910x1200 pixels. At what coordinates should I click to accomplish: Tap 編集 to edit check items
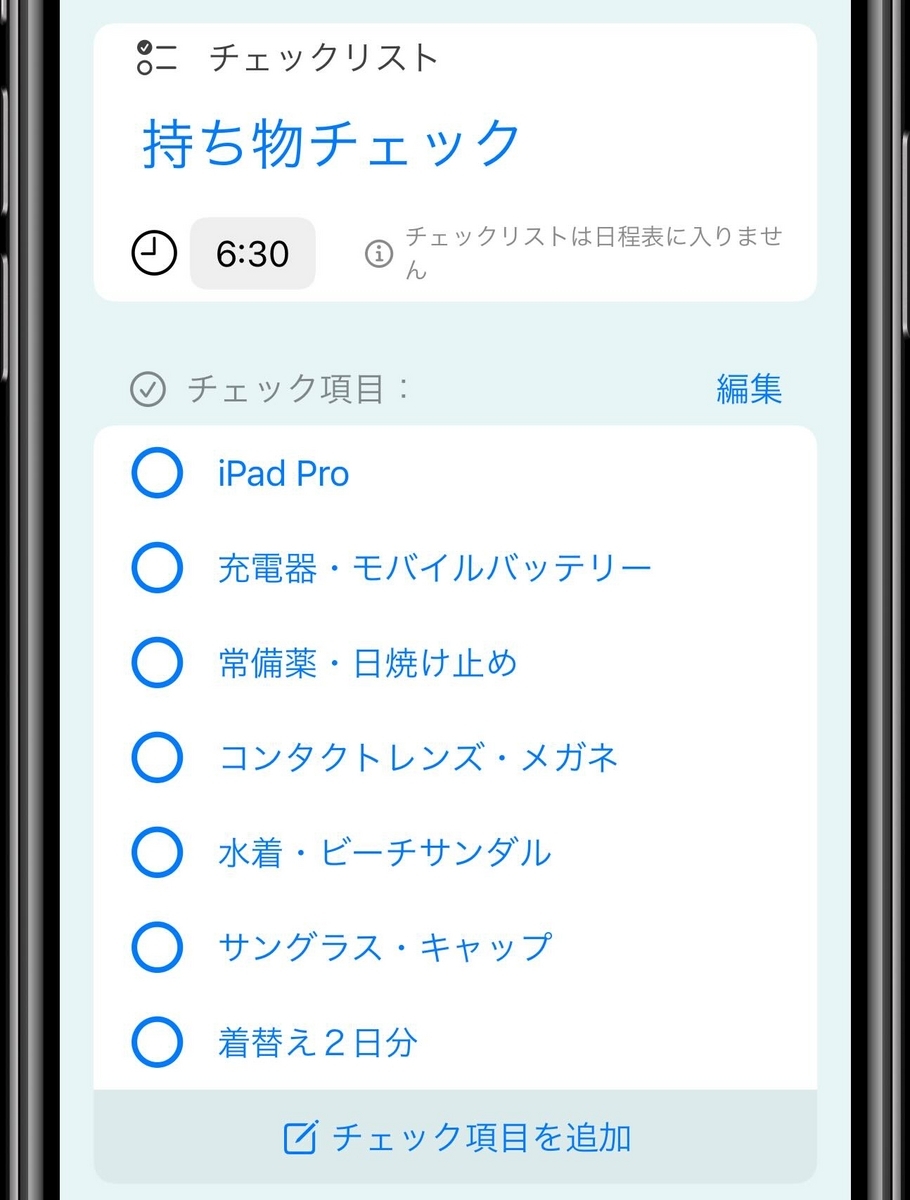(x=749, y=388)
